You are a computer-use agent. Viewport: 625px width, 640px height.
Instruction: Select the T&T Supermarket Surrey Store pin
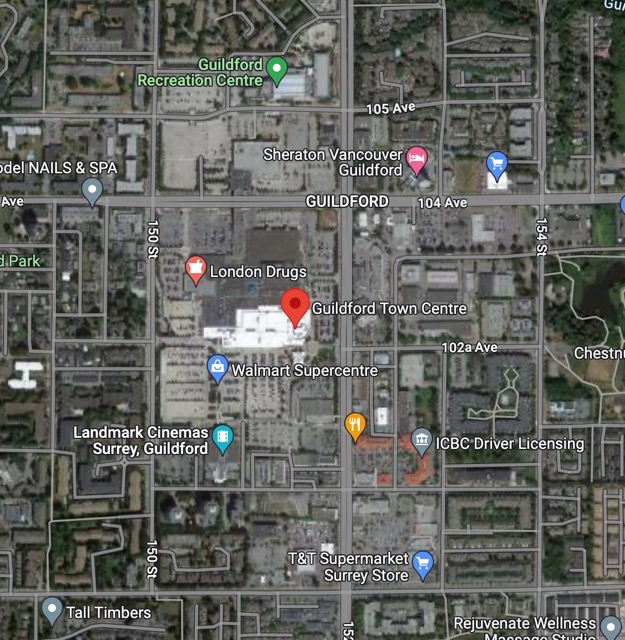click(x=422, y=563)
